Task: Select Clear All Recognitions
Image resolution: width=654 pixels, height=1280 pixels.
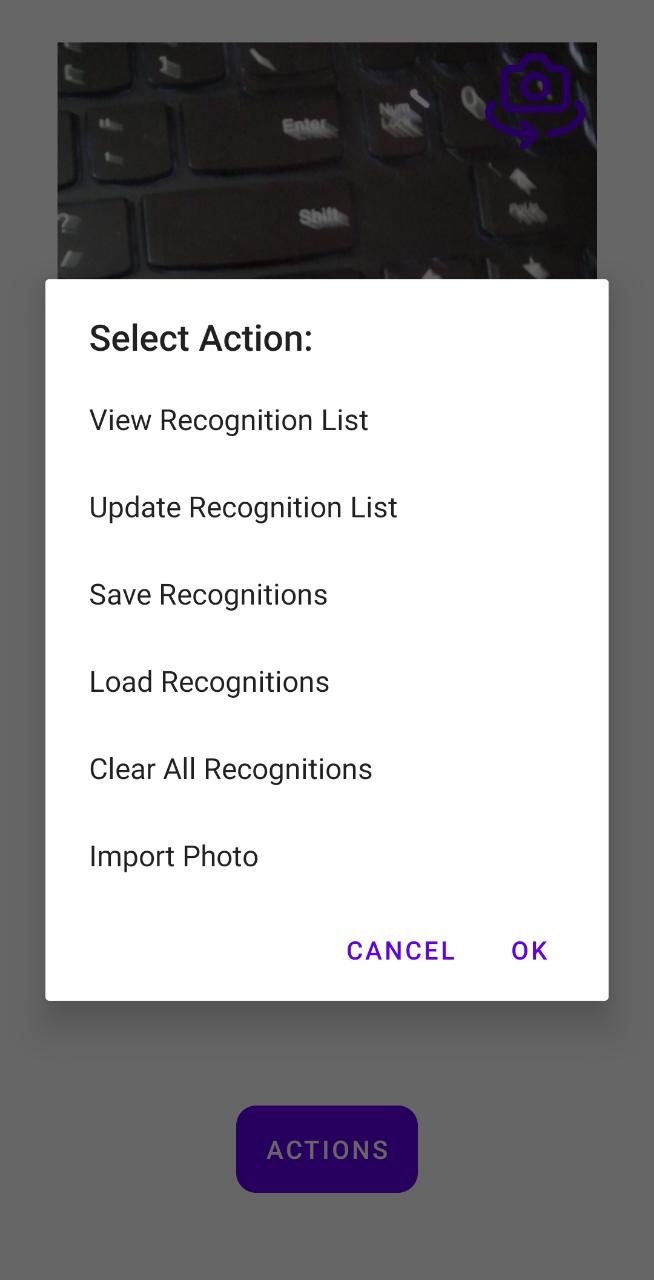Action: 327,769
